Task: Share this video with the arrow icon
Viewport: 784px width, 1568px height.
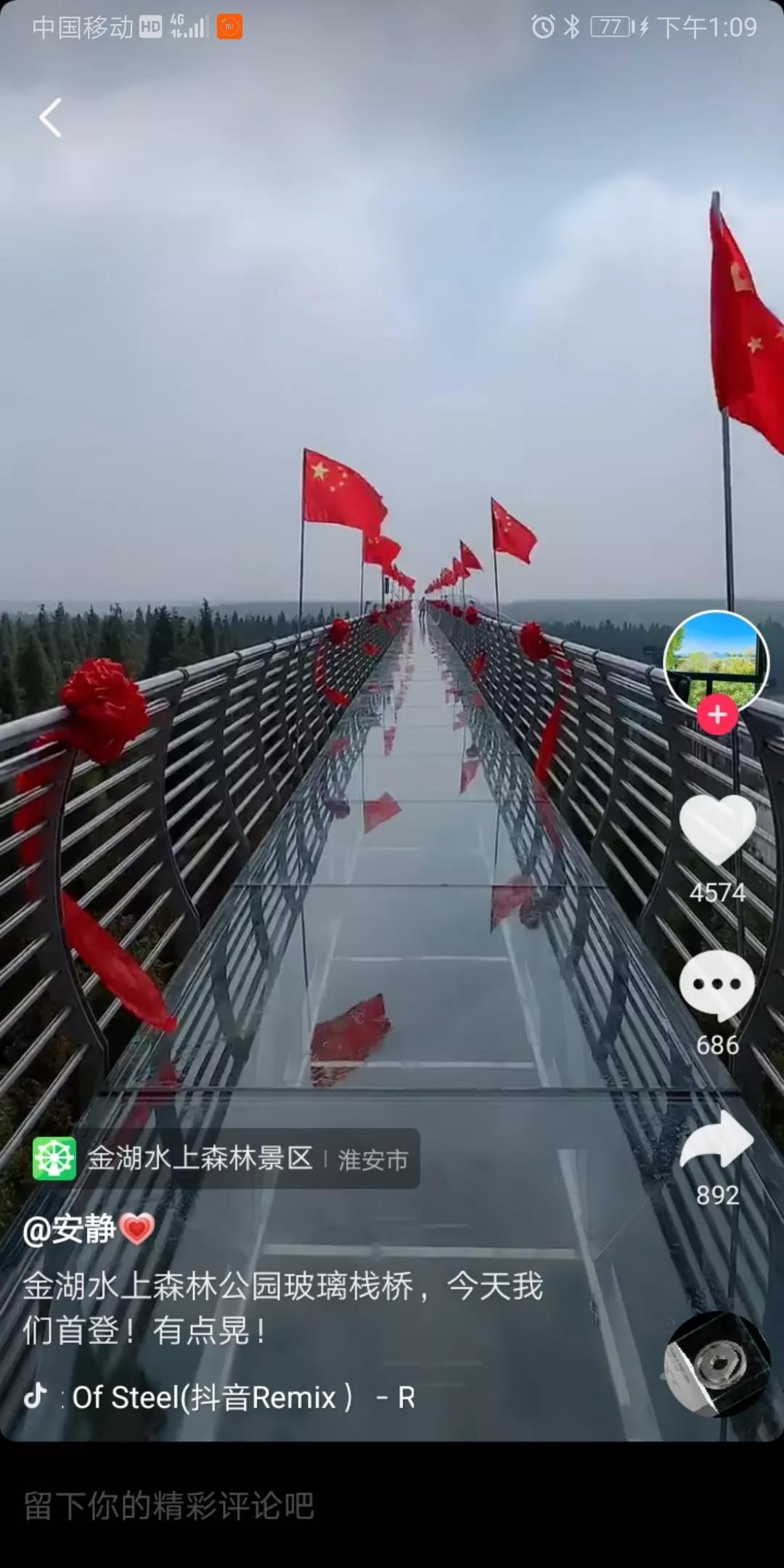Action: 717,1140
